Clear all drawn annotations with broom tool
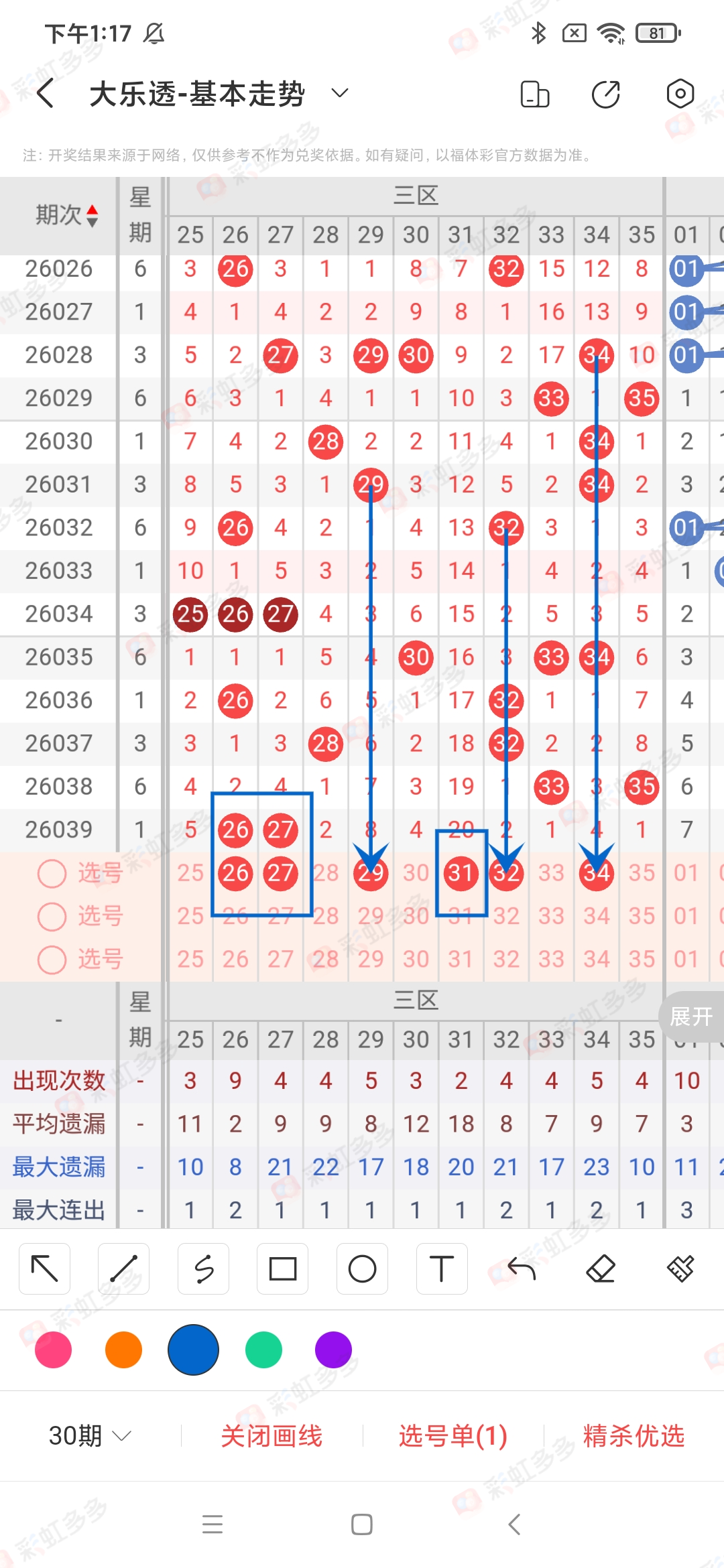Viewport: 724px width, 1568px height. click(679, 1268)
